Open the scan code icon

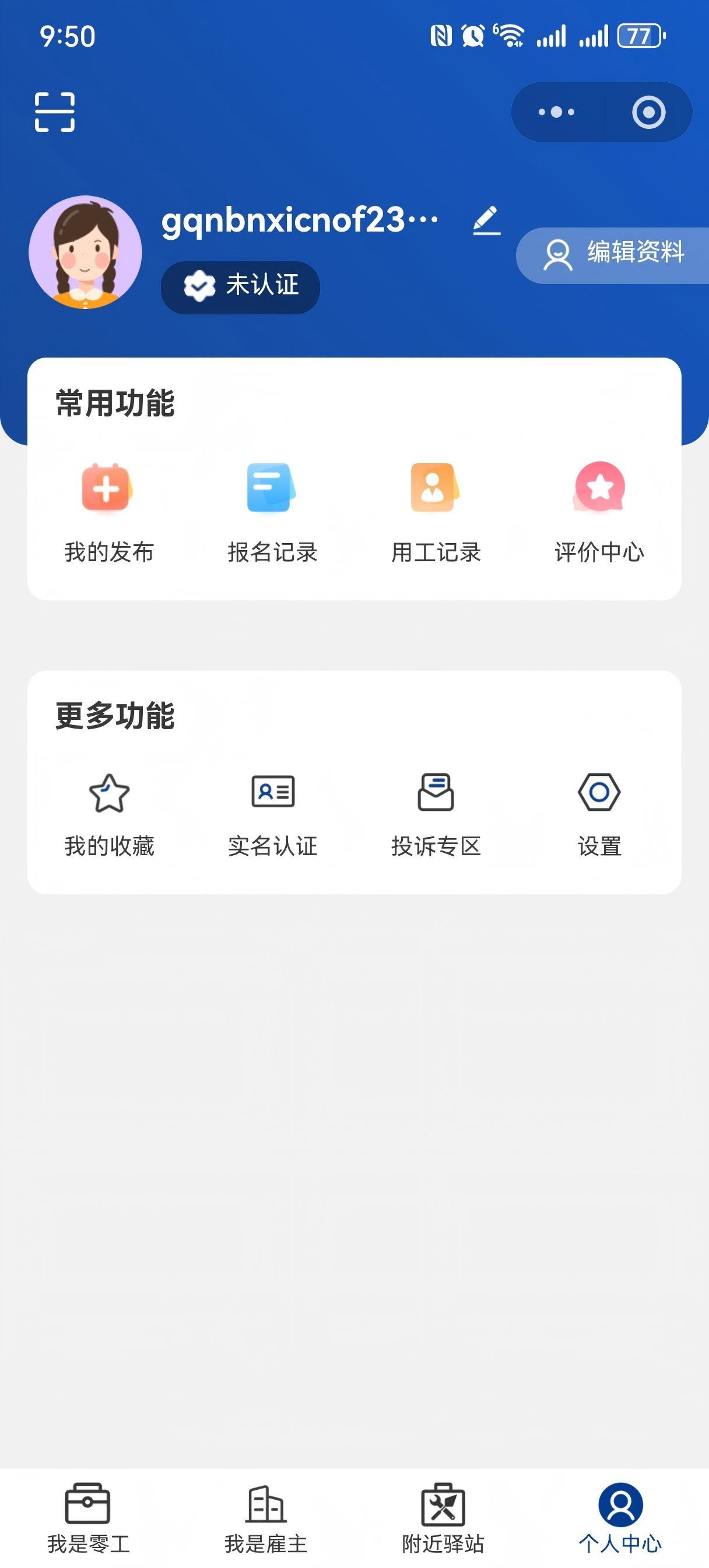(x=55, y=112)
